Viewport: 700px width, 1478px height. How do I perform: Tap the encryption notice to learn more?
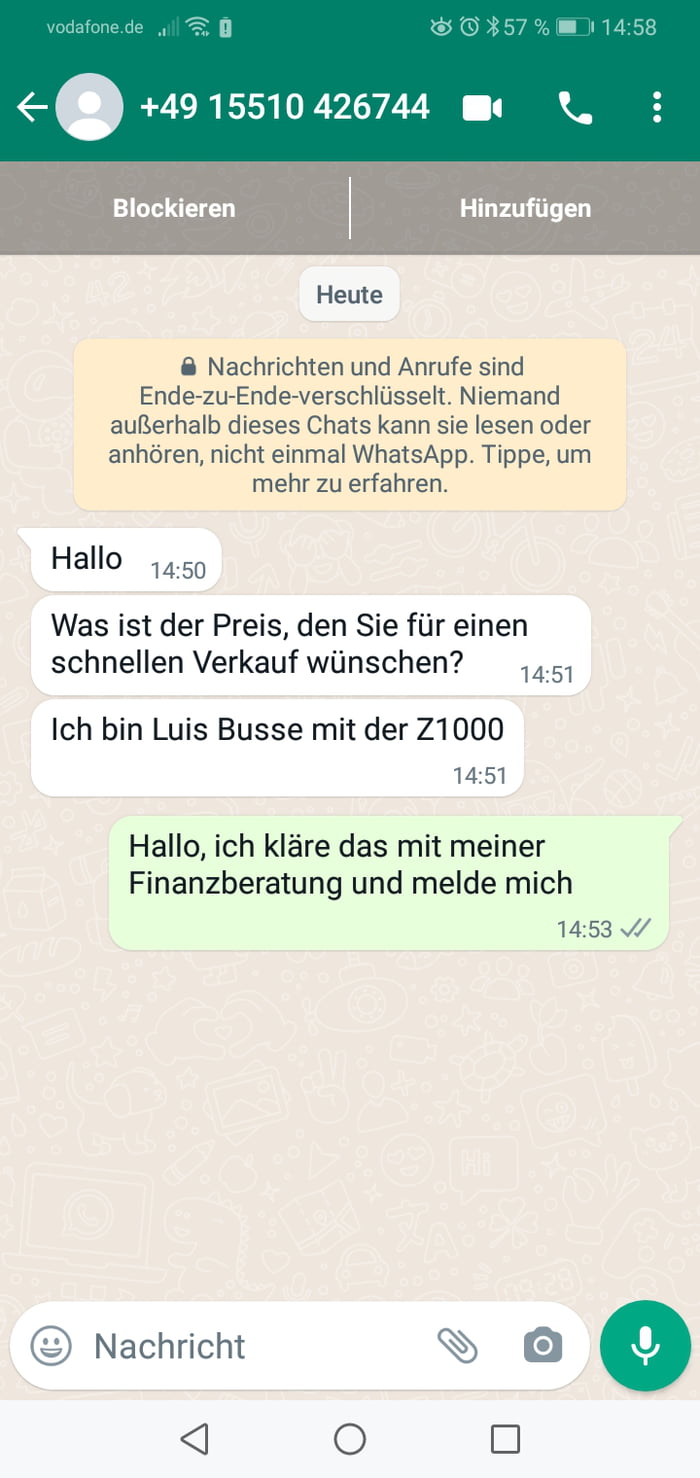pos(350,425)
